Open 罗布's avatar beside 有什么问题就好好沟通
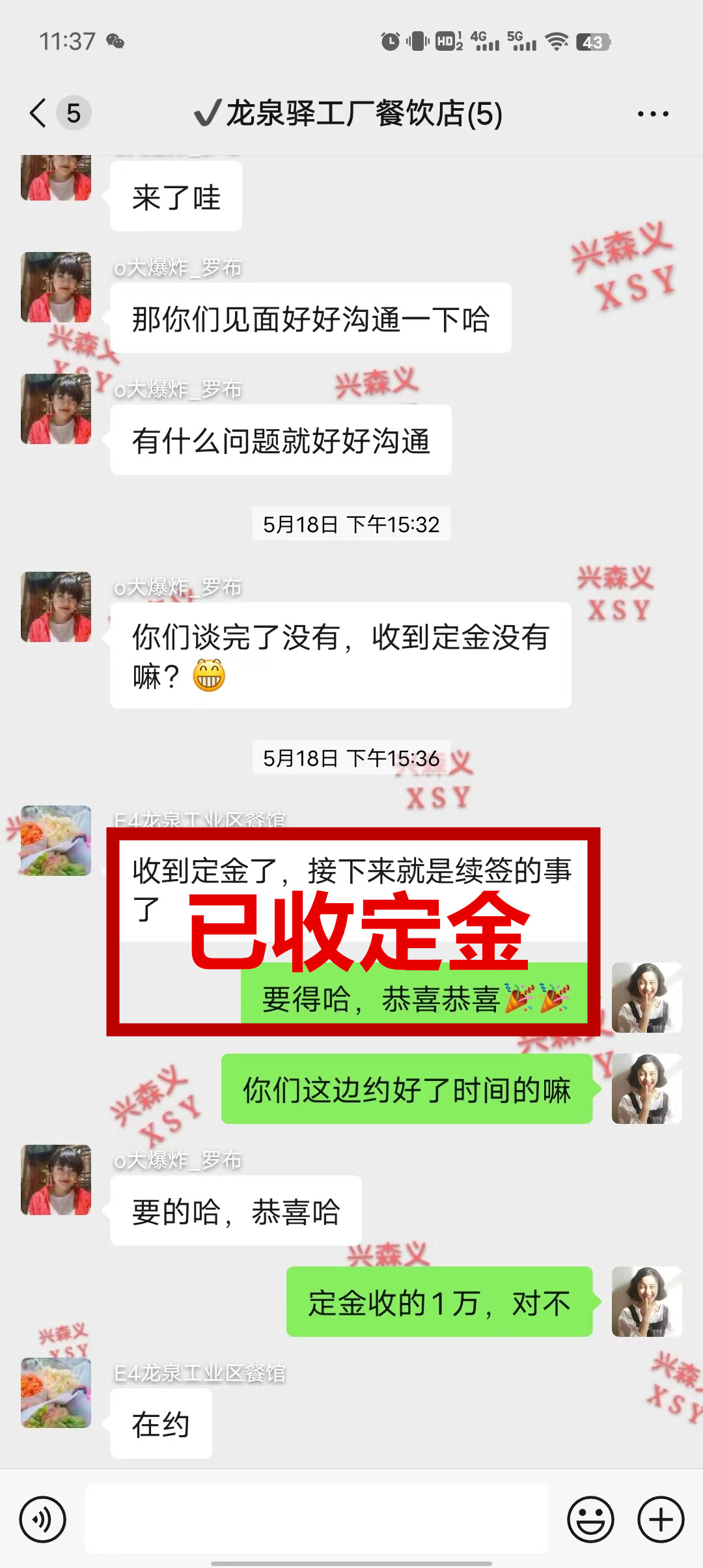 56,409
